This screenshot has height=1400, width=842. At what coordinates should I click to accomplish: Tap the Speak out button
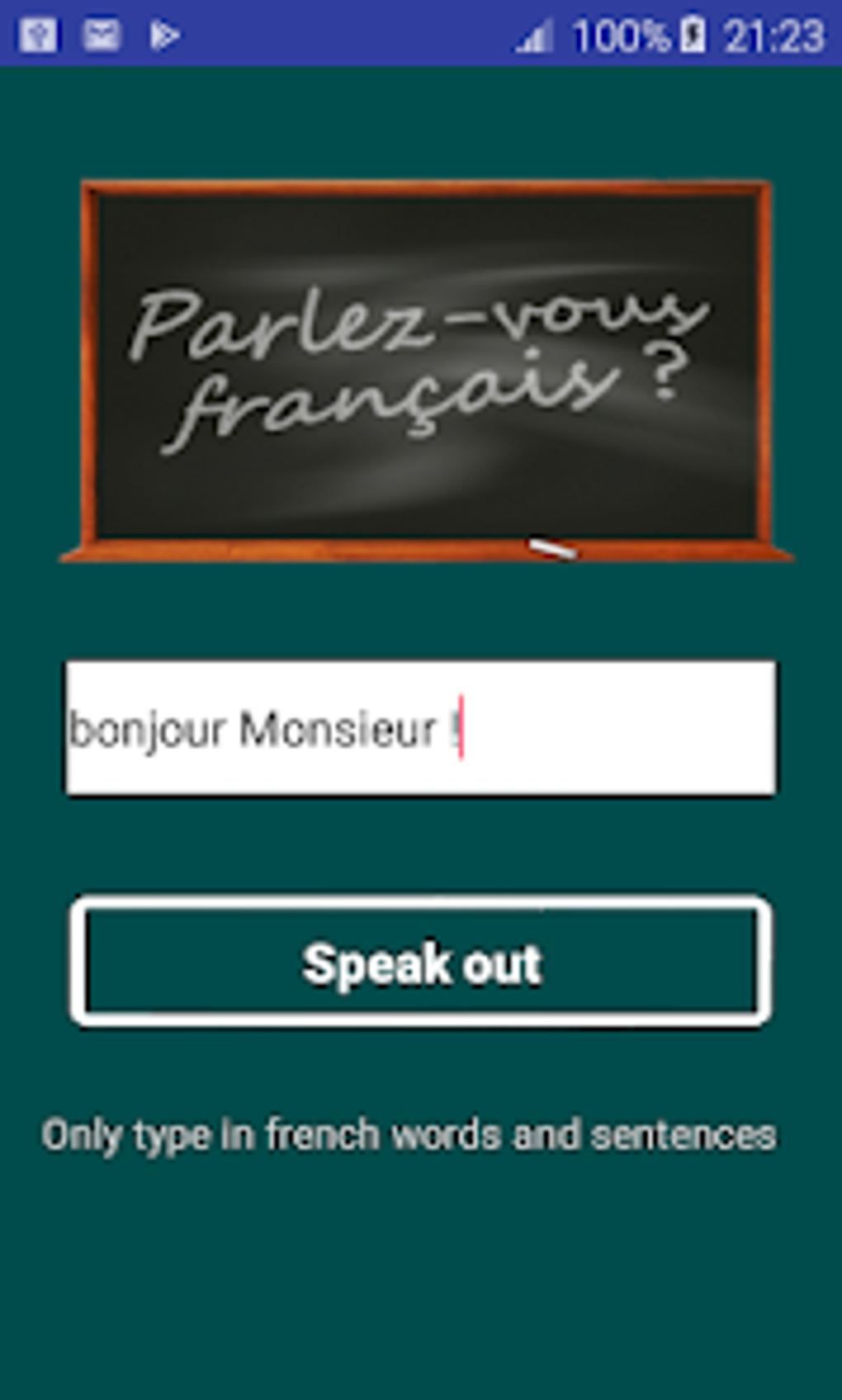pyautogui.click(x=421, y=962)
